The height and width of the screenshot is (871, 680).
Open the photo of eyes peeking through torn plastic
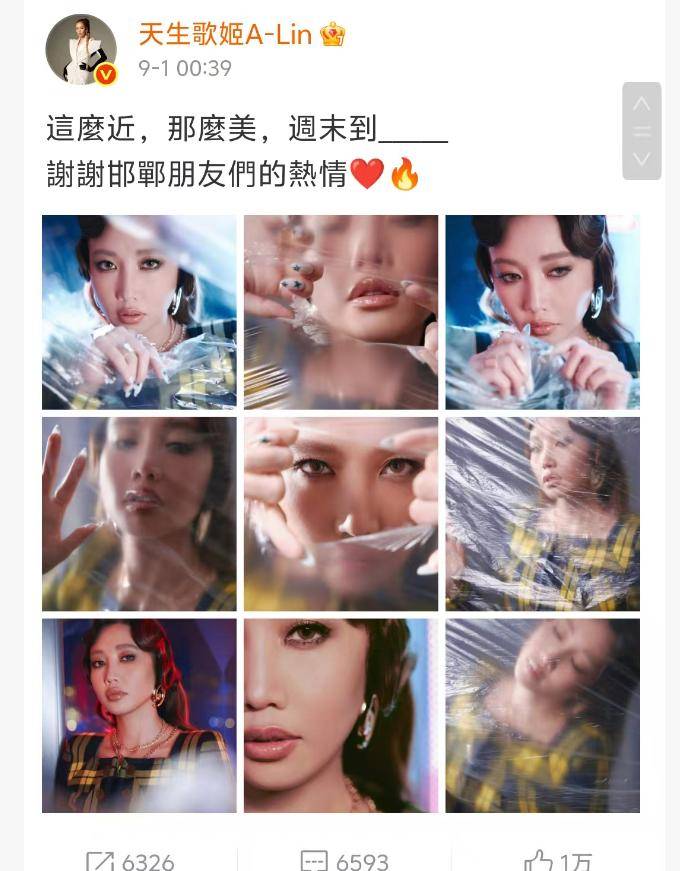point(341,513)
